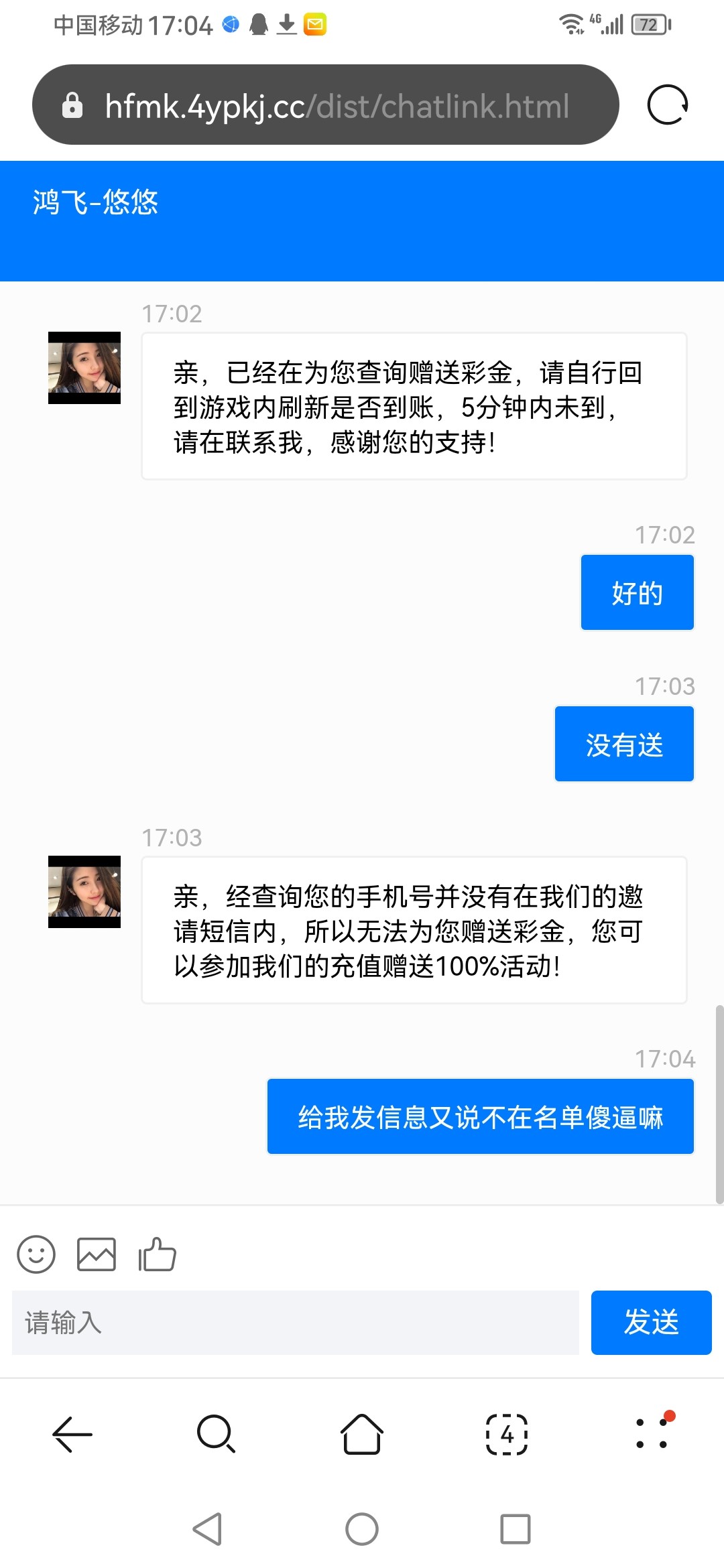This screenshot has height=1568, width=724.
Task: Reload the page with the refresh icon
Action: coord(668,106)
